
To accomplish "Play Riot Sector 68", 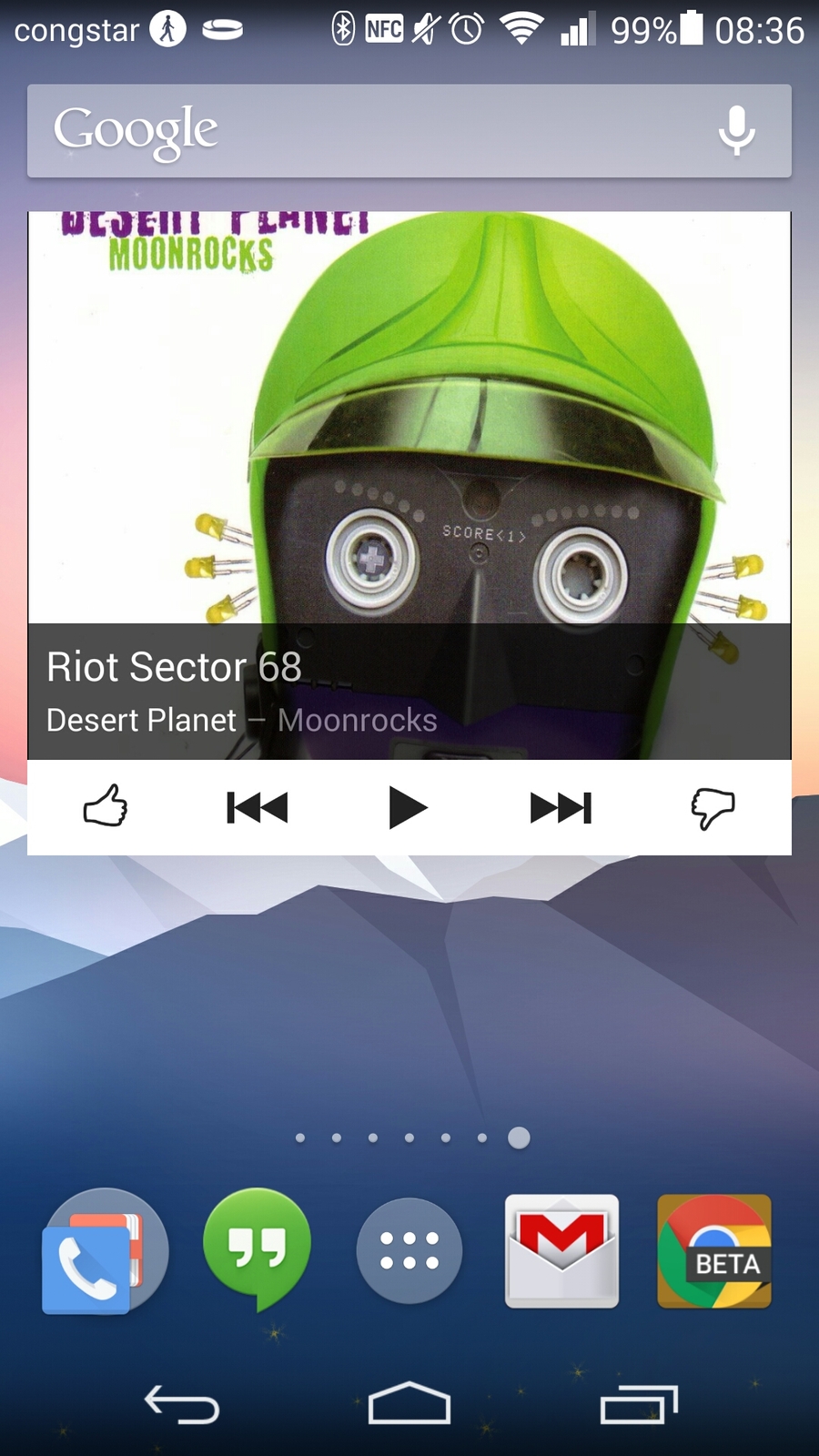I will coord(408,807).
